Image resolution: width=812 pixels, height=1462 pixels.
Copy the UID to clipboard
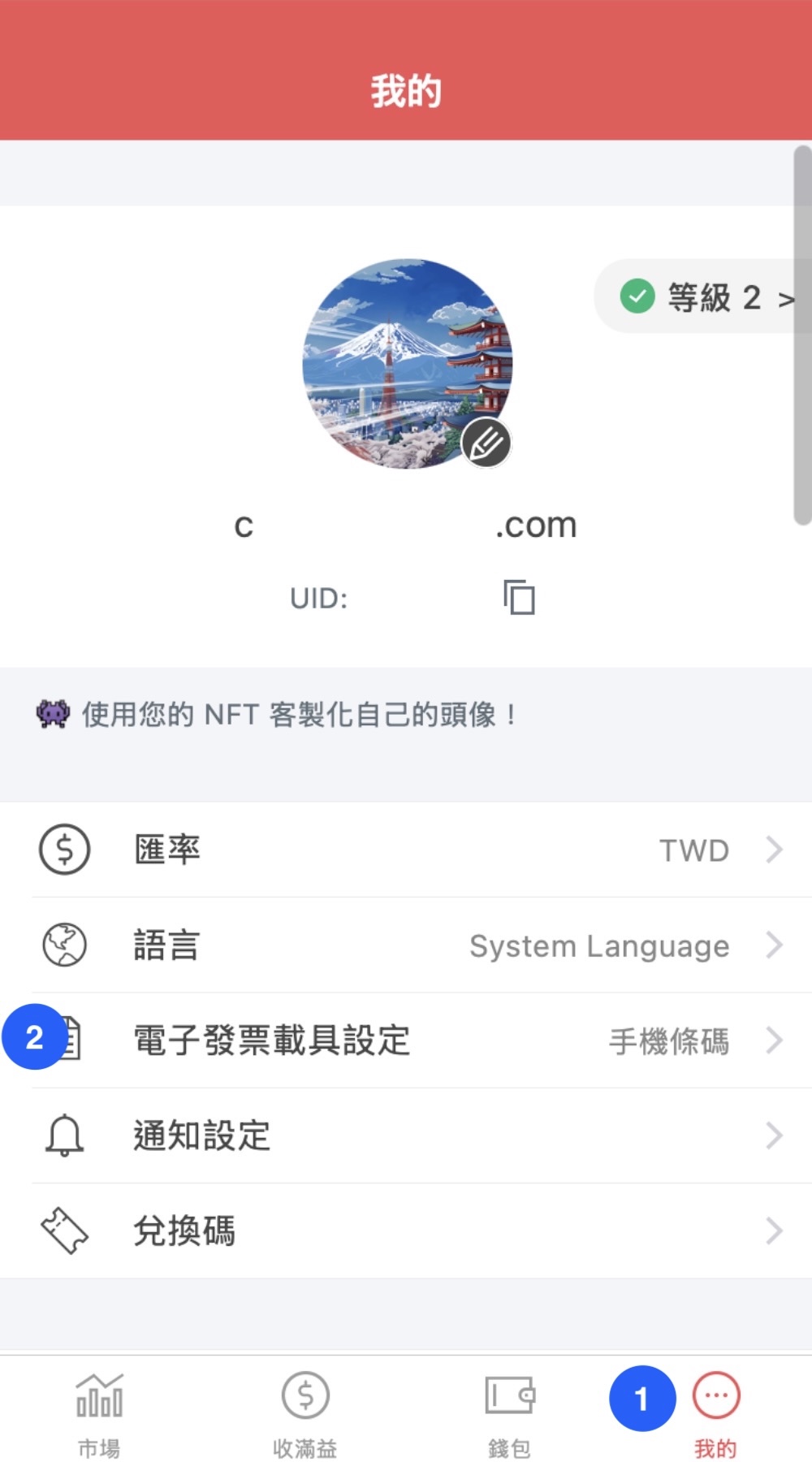point(519,598)
